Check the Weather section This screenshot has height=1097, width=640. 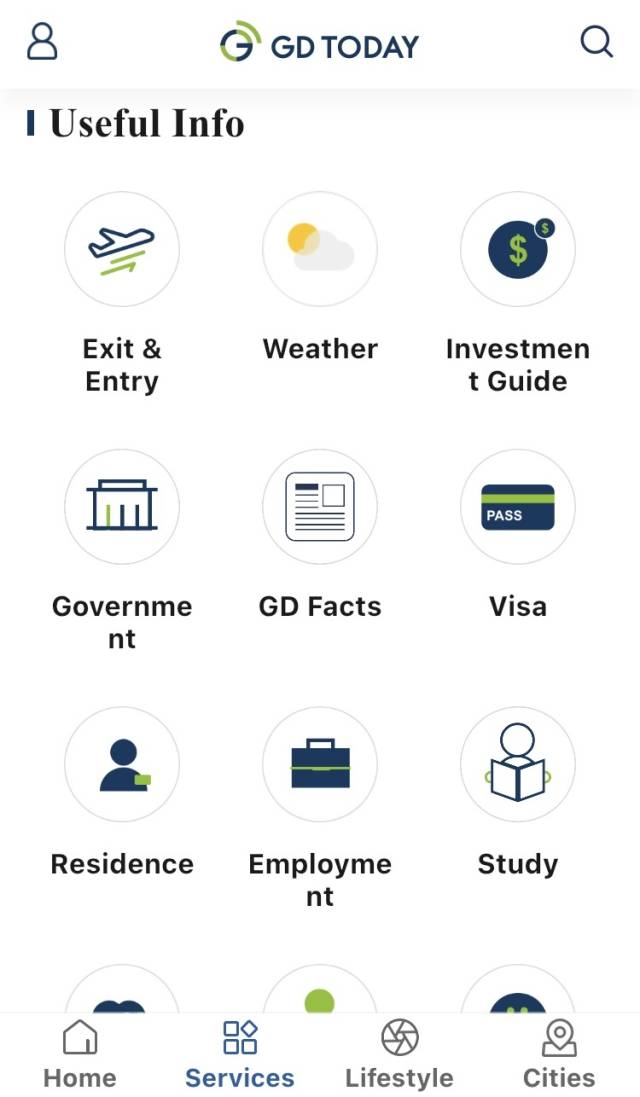(x=320, y=249)
